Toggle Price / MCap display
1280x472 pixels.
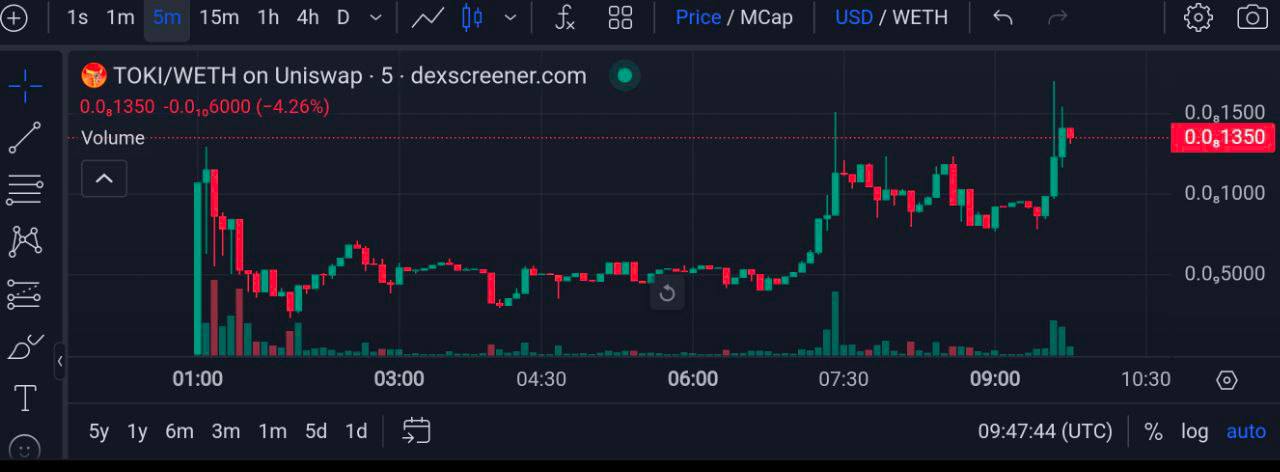733,17
